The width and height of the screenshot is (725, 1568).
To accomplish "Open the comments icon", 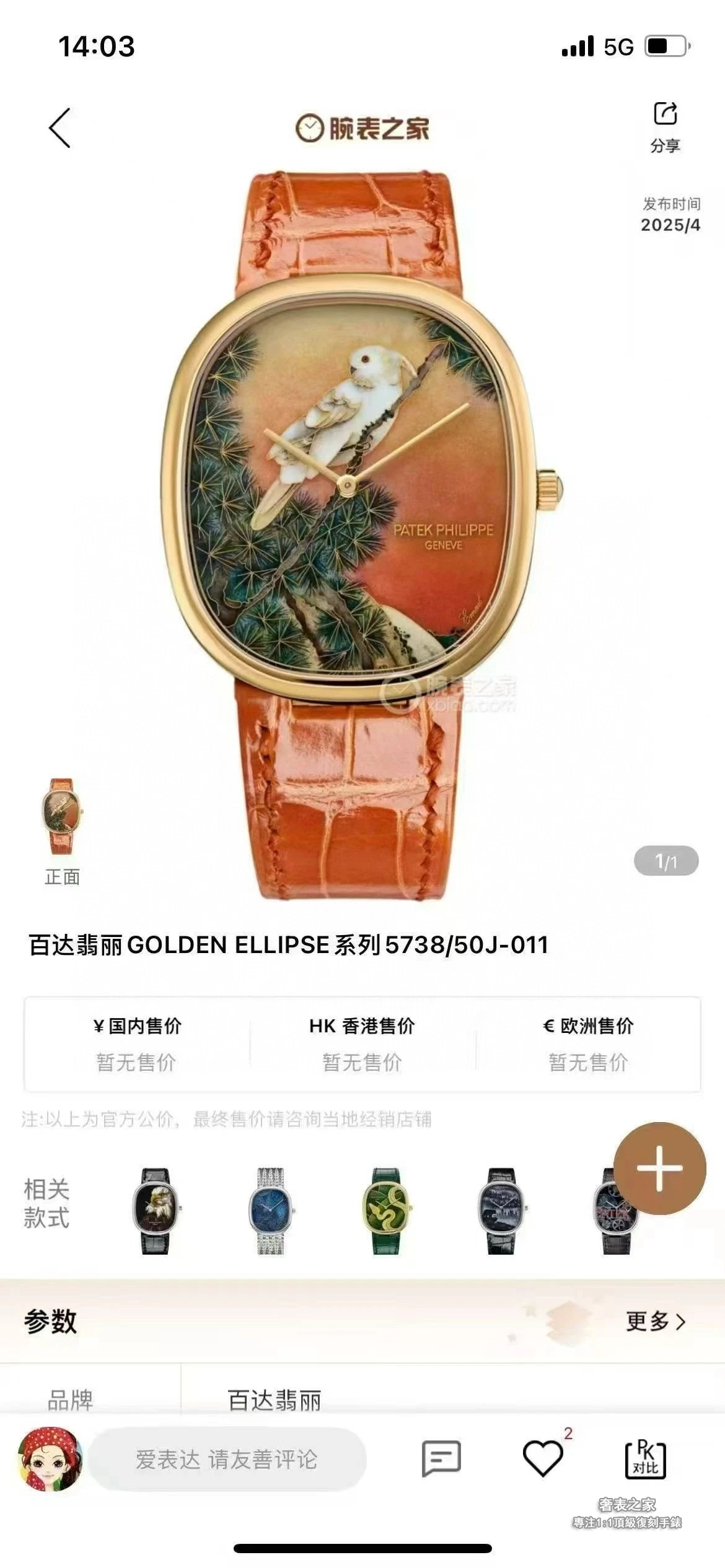I will [x=441, y=1458].
